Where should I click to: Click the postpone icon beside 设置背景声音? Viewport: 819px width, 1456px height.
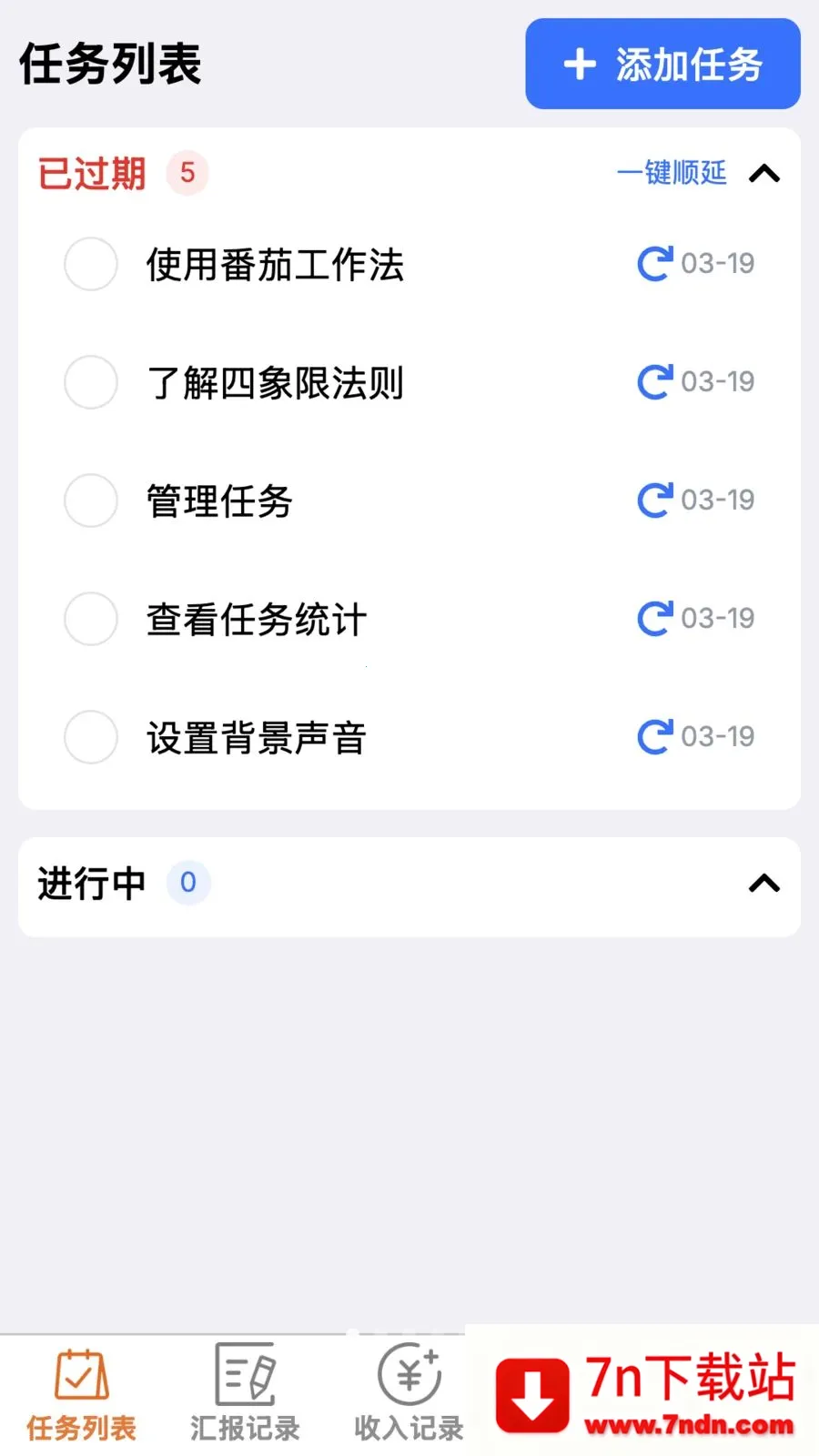pyautogui.click(x=653, y=737)
